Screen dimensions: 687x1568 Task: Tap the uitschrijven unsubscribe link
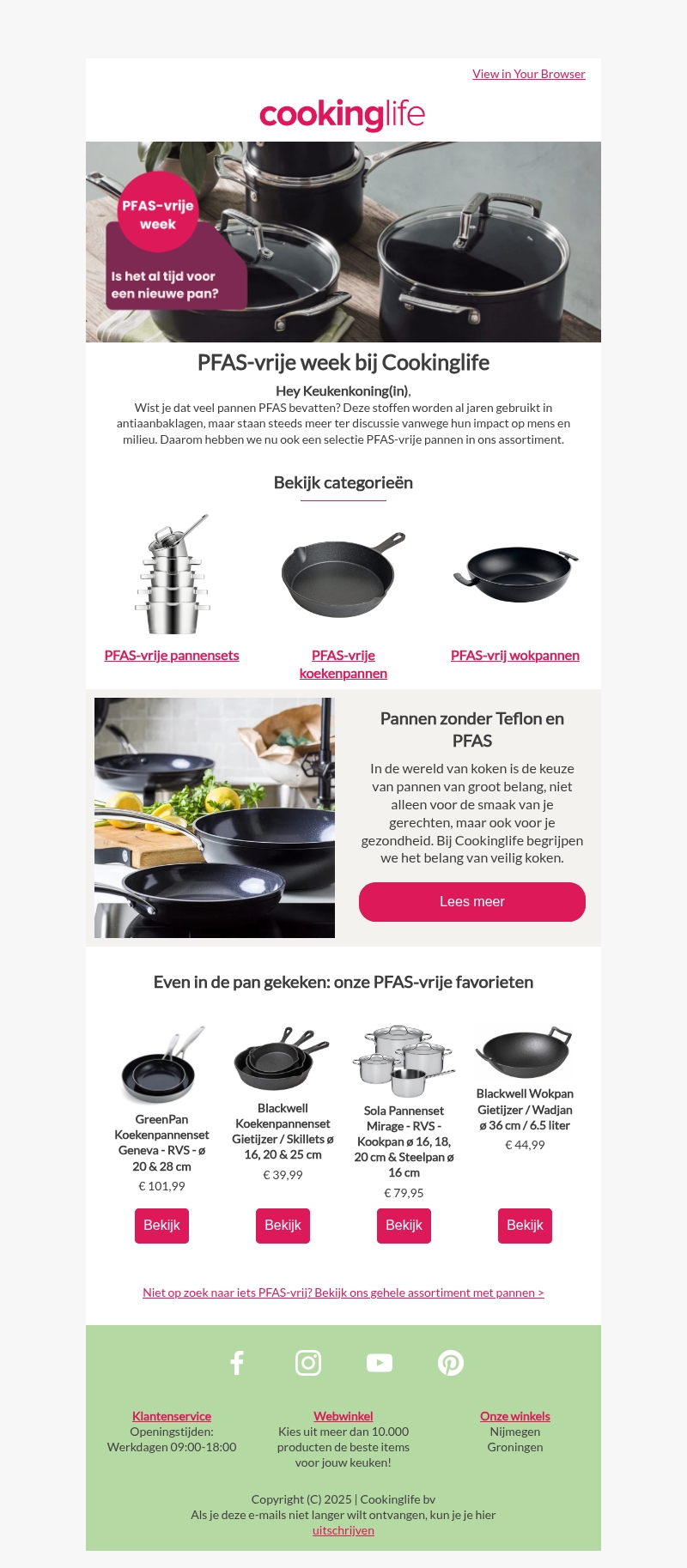[343, 1530]
